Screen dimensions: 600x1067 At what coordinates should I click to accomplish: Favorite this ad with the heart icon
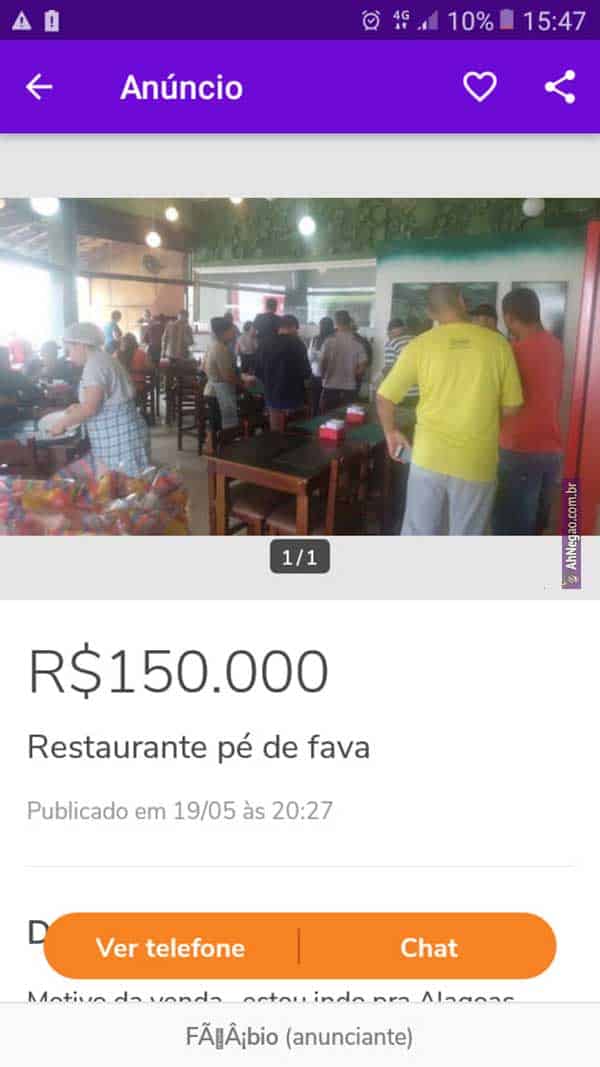point(479,87)
